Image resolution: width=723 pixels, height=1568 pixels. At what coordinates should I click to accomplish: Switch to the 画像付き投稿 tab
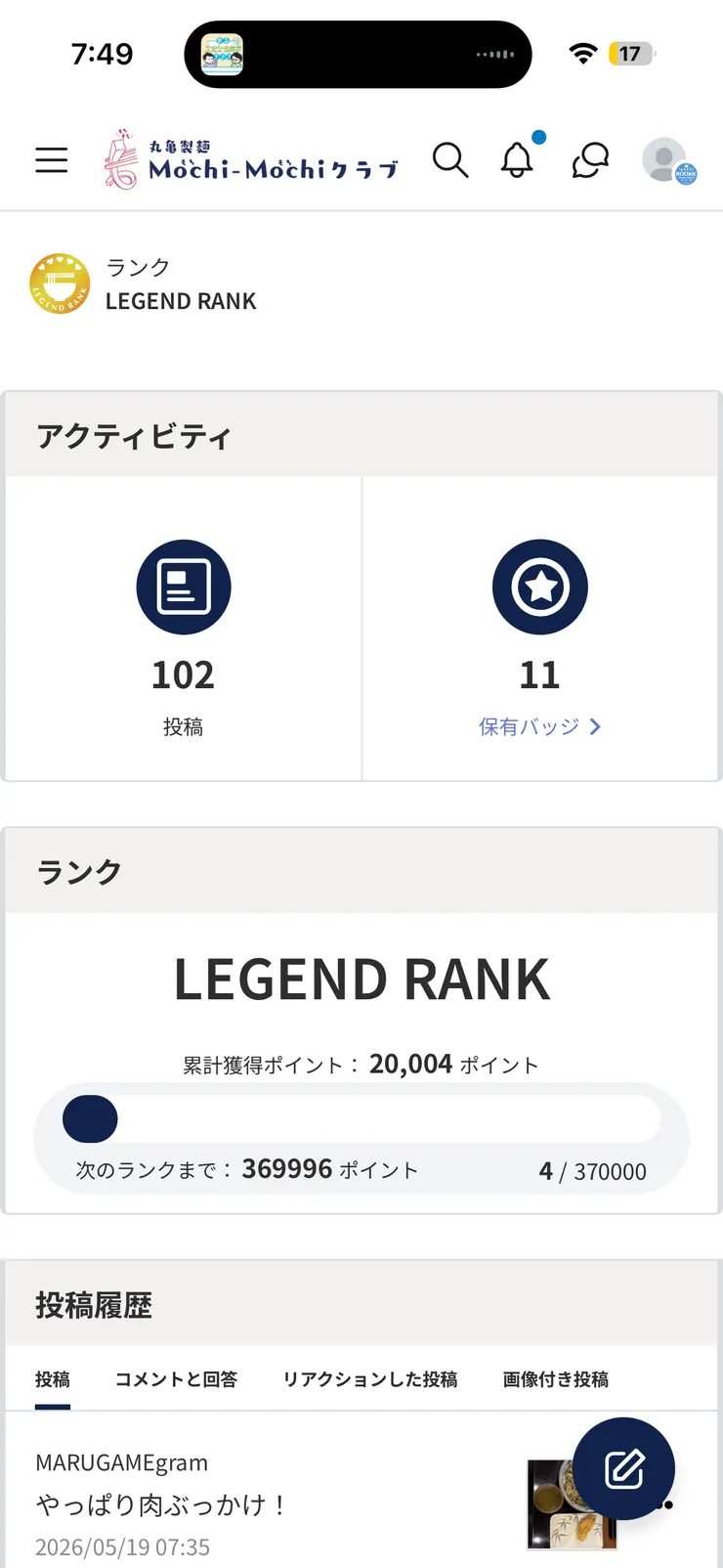pyautogui.click(x=556, y=1379)
